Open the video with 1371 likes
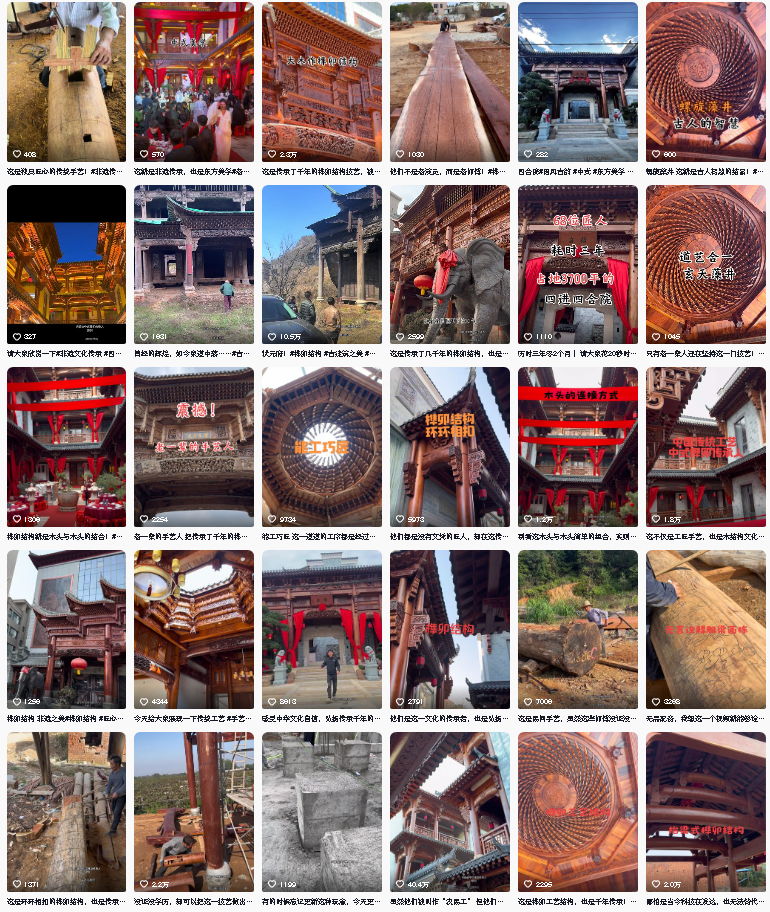This screenshot has height=912, width=770. 66,812
